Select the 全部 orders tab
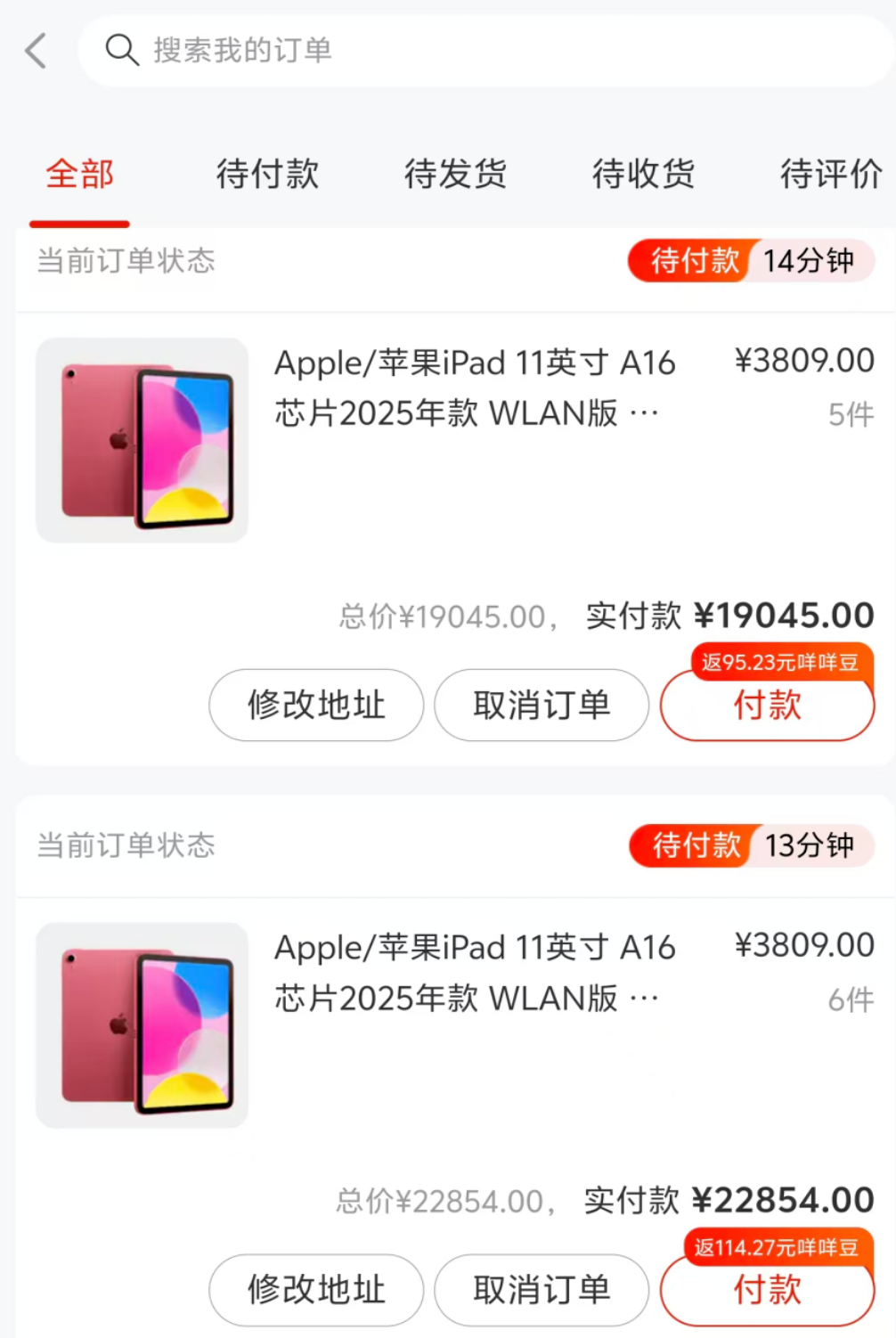 (x=79, y=174)
